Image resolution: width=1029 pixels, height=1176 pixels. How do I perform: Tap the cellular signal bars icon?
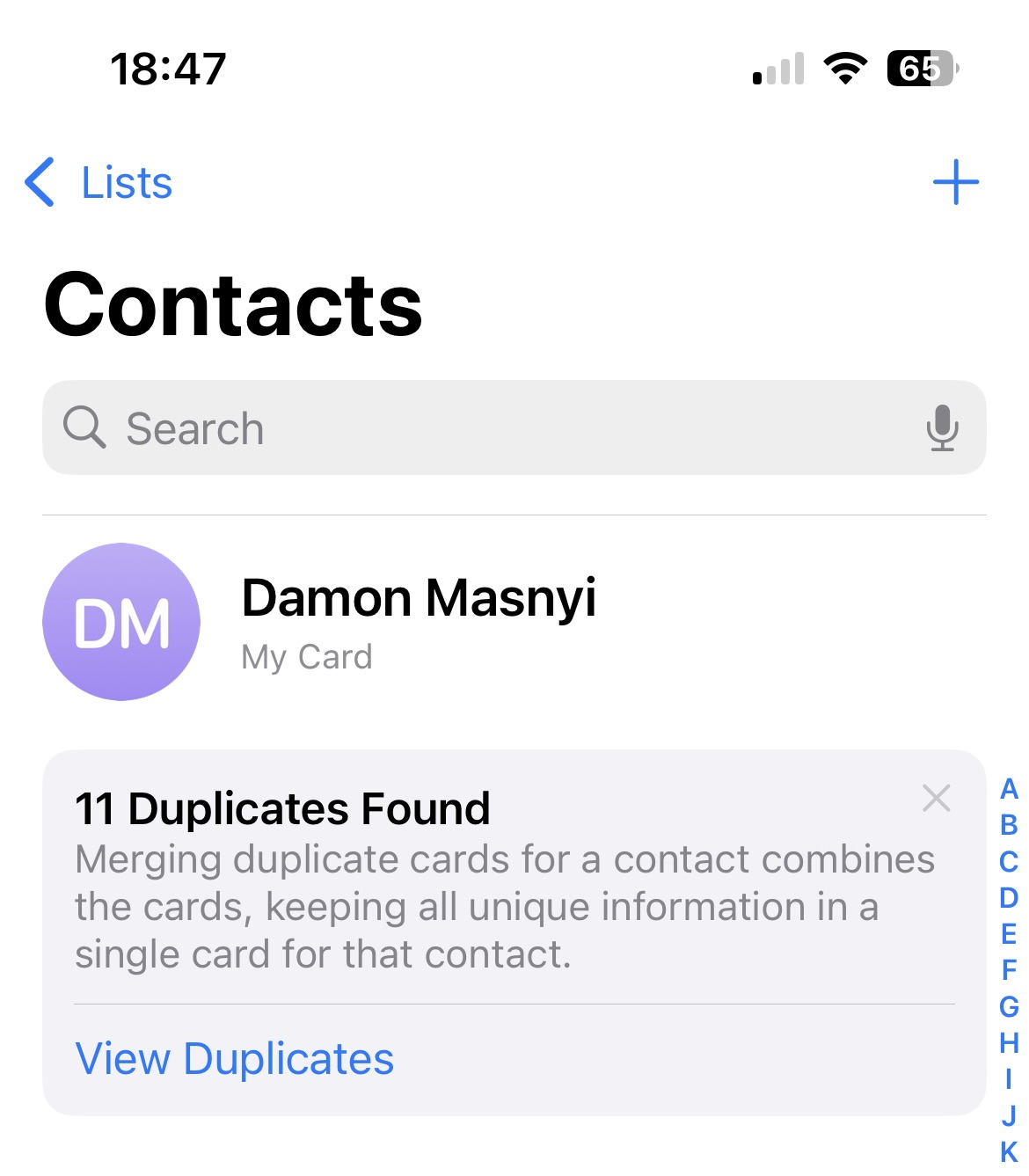(x=777, y=68)
